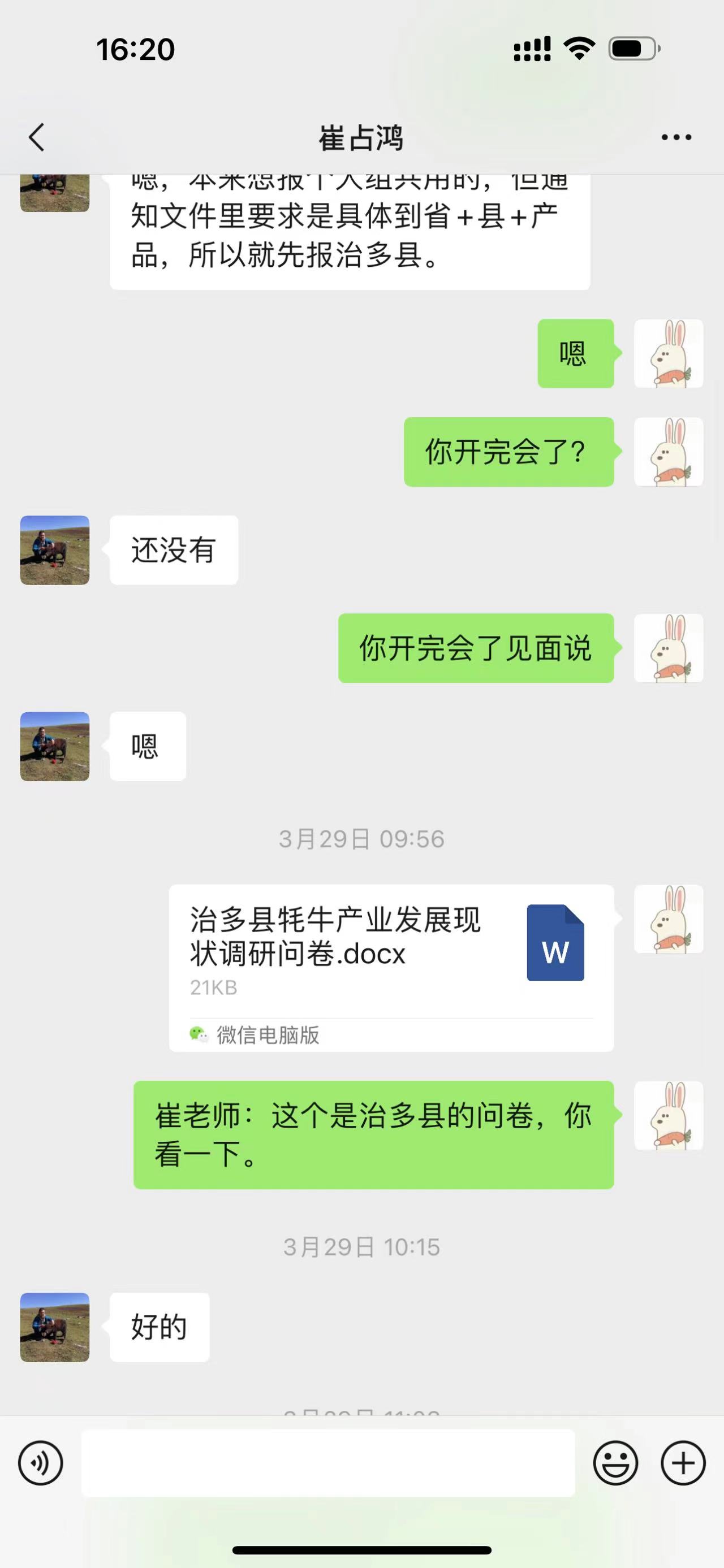
Task: Focus the message text field
Action: 327,1462
